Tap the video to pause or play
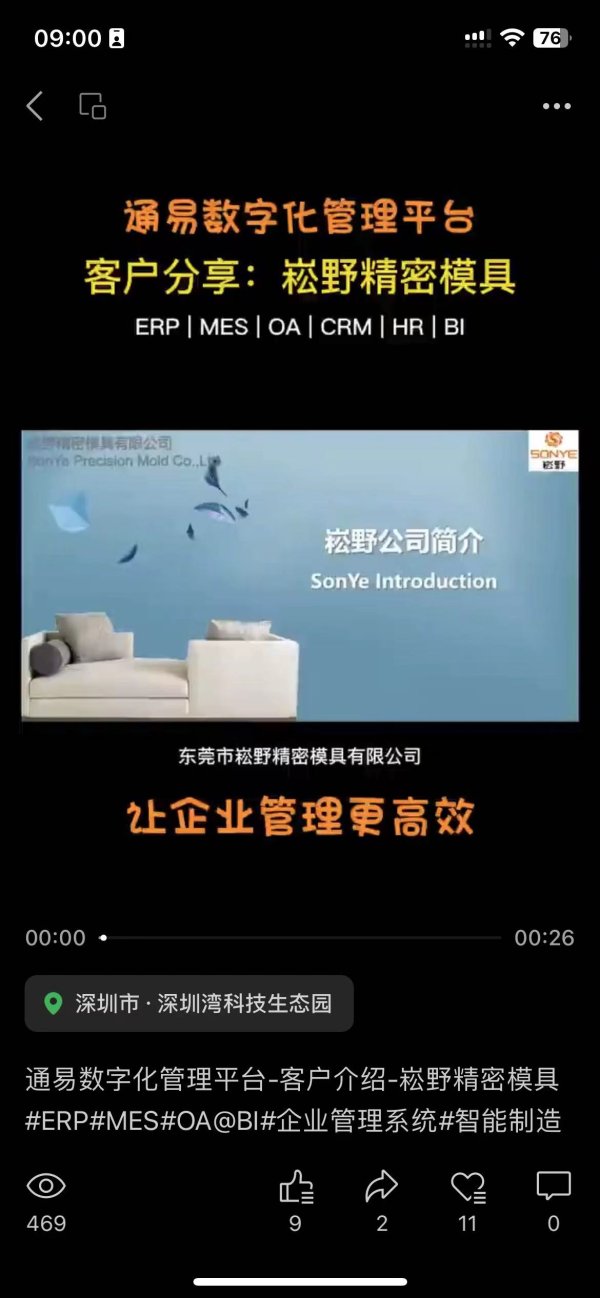The width and height of the screenshot is (600, 1298). click(x=300, y=575)
